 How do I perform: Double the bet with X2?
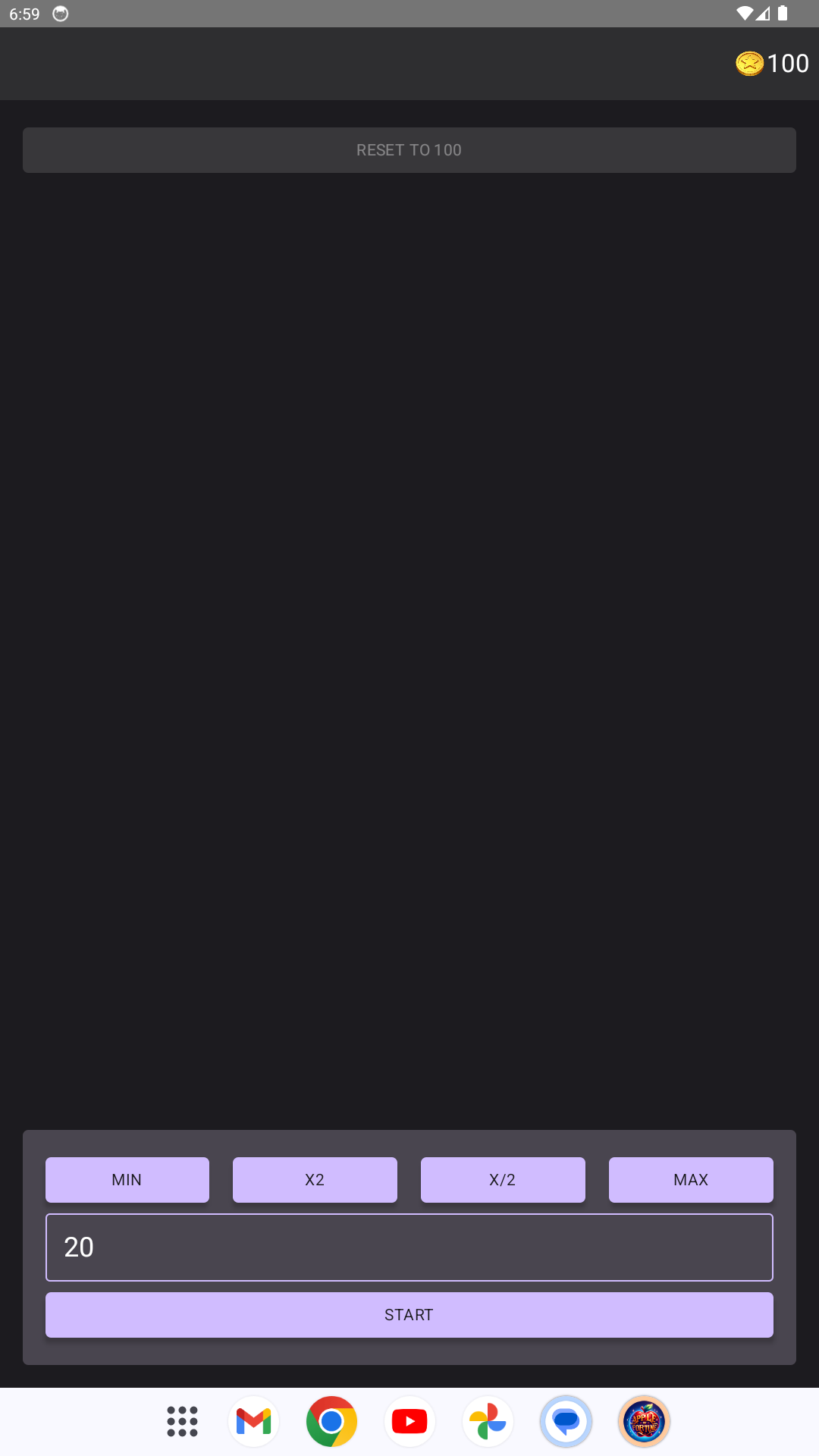(x=315, y=1180)
